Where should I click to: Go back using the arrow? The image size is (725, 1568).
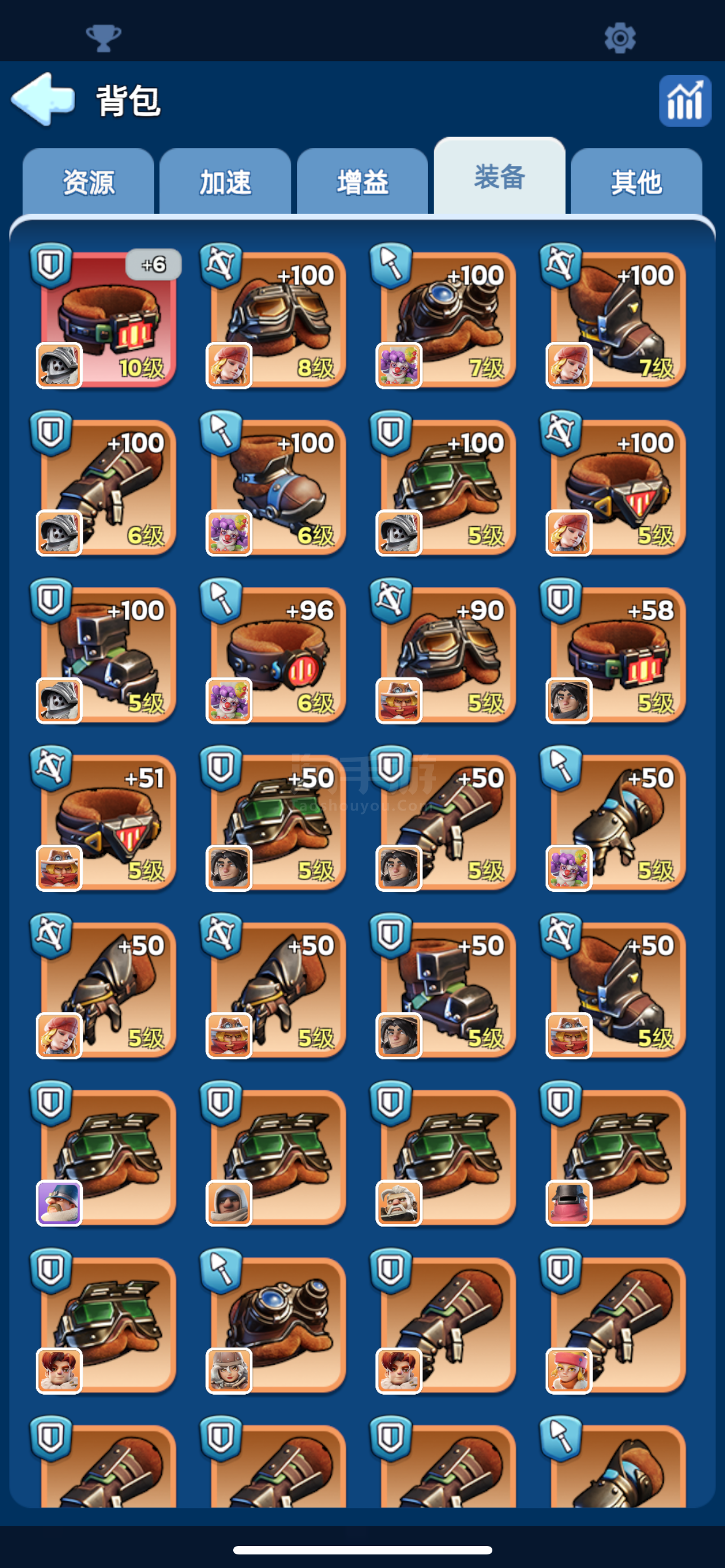coord(42,99)
